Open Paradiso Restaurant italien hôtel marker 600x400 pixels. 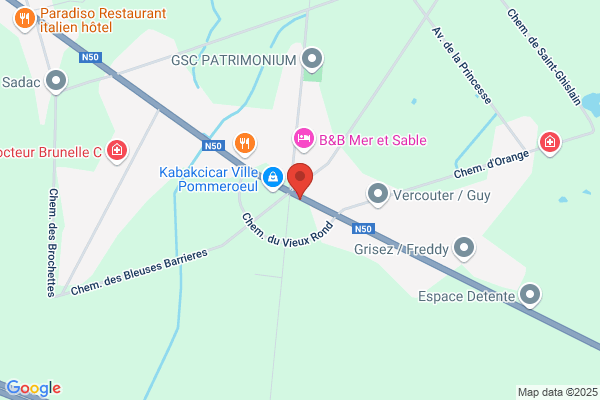click(x=25, y=20)
